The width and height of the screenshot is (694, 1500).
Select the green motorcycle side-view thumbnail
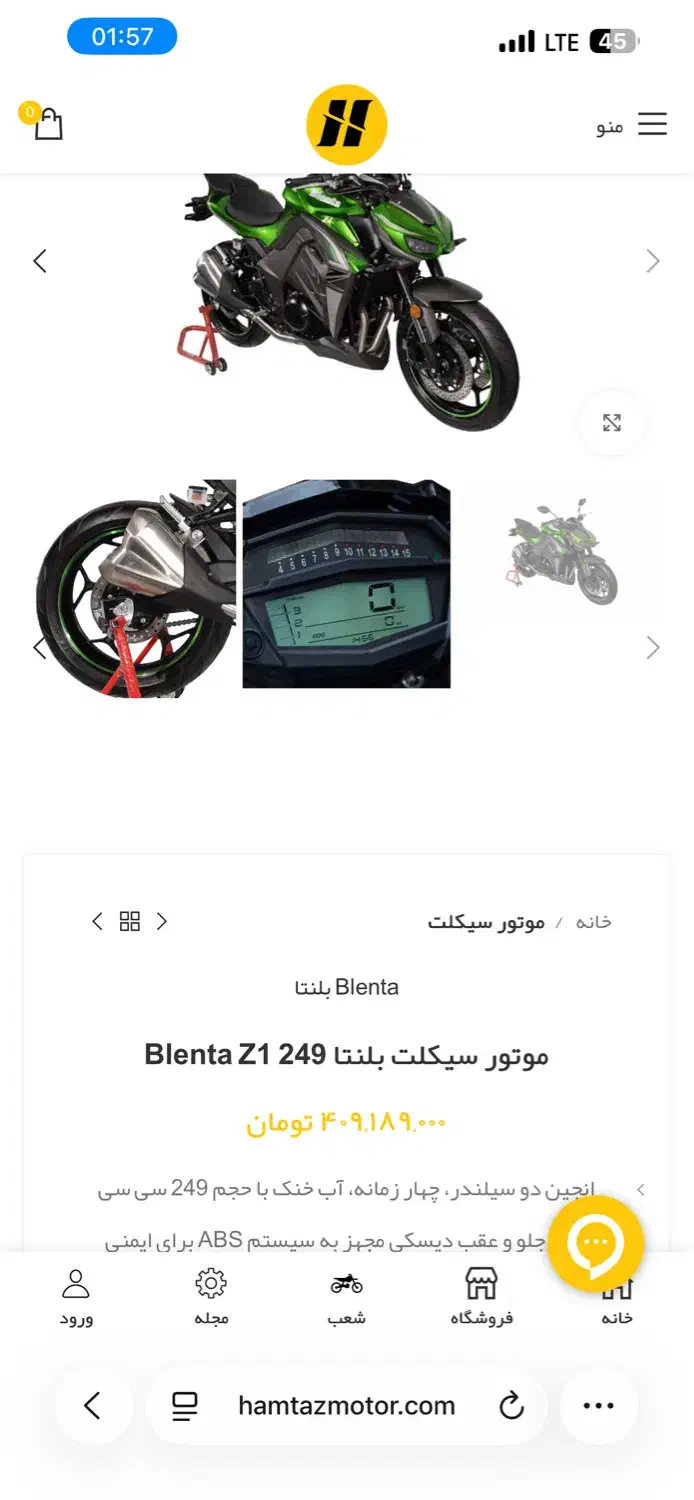[562, 552]
